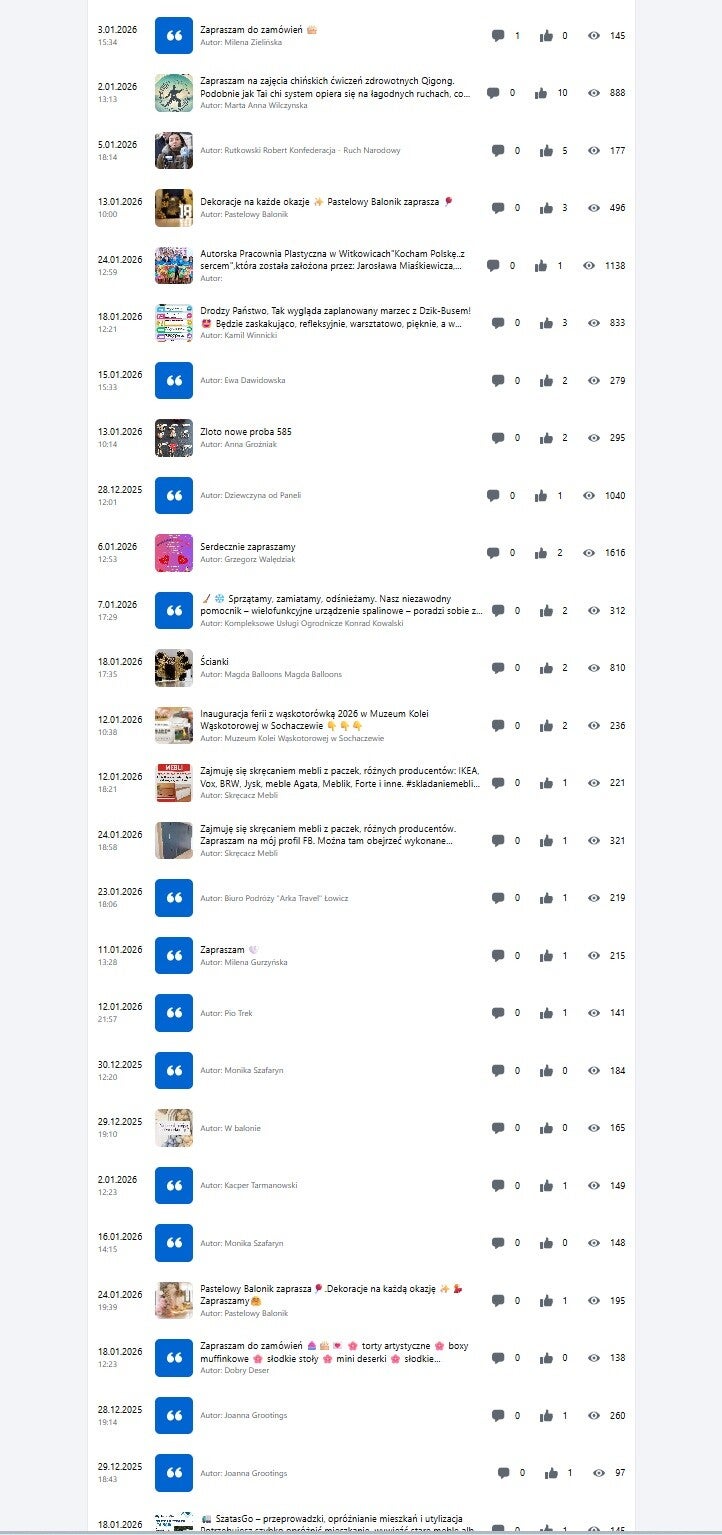Open 'Ścianki' post by Magda Balloons

(x=216, y=662)
